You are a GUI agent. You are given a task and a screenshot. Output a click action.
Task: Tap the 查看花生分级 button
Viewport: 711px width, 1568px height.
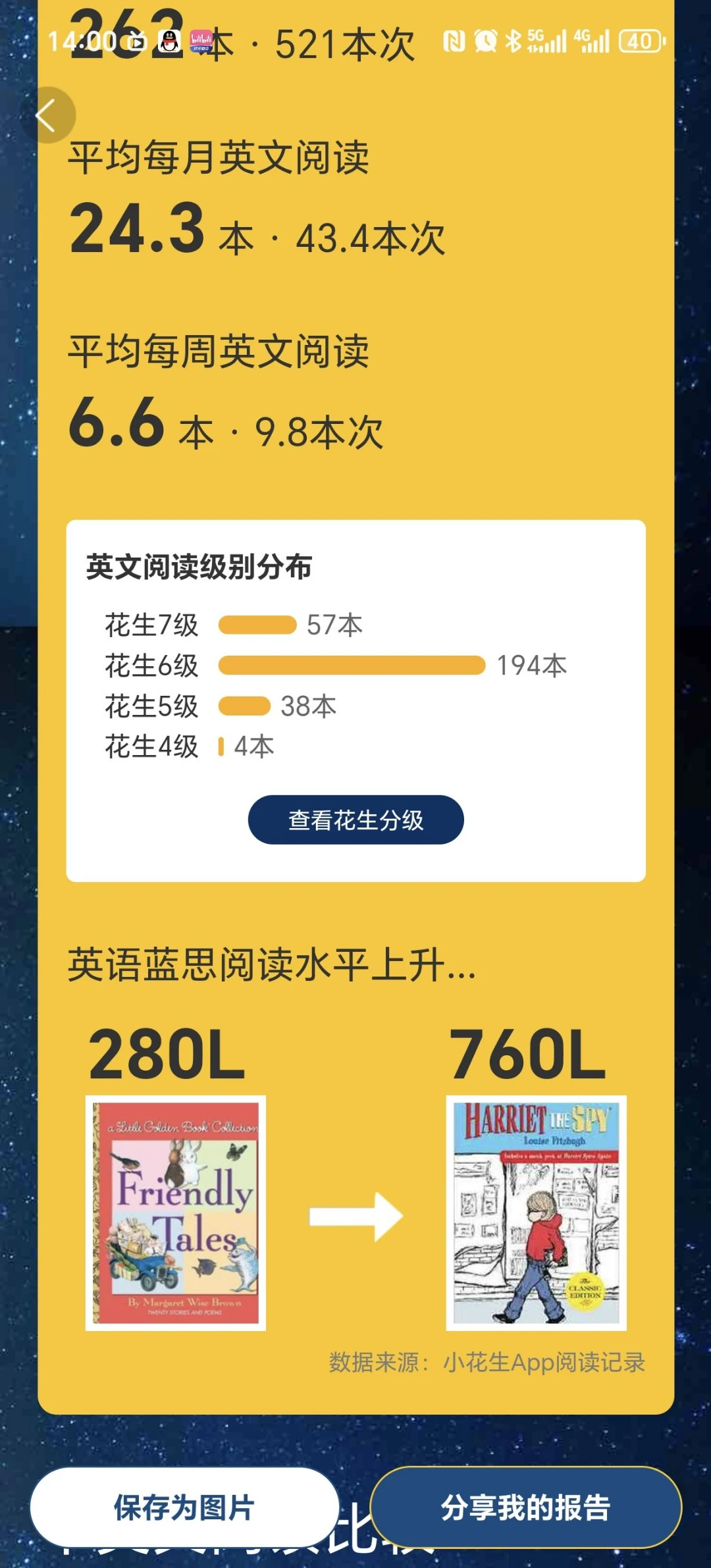pyautogui.click(x=355, y=820)
